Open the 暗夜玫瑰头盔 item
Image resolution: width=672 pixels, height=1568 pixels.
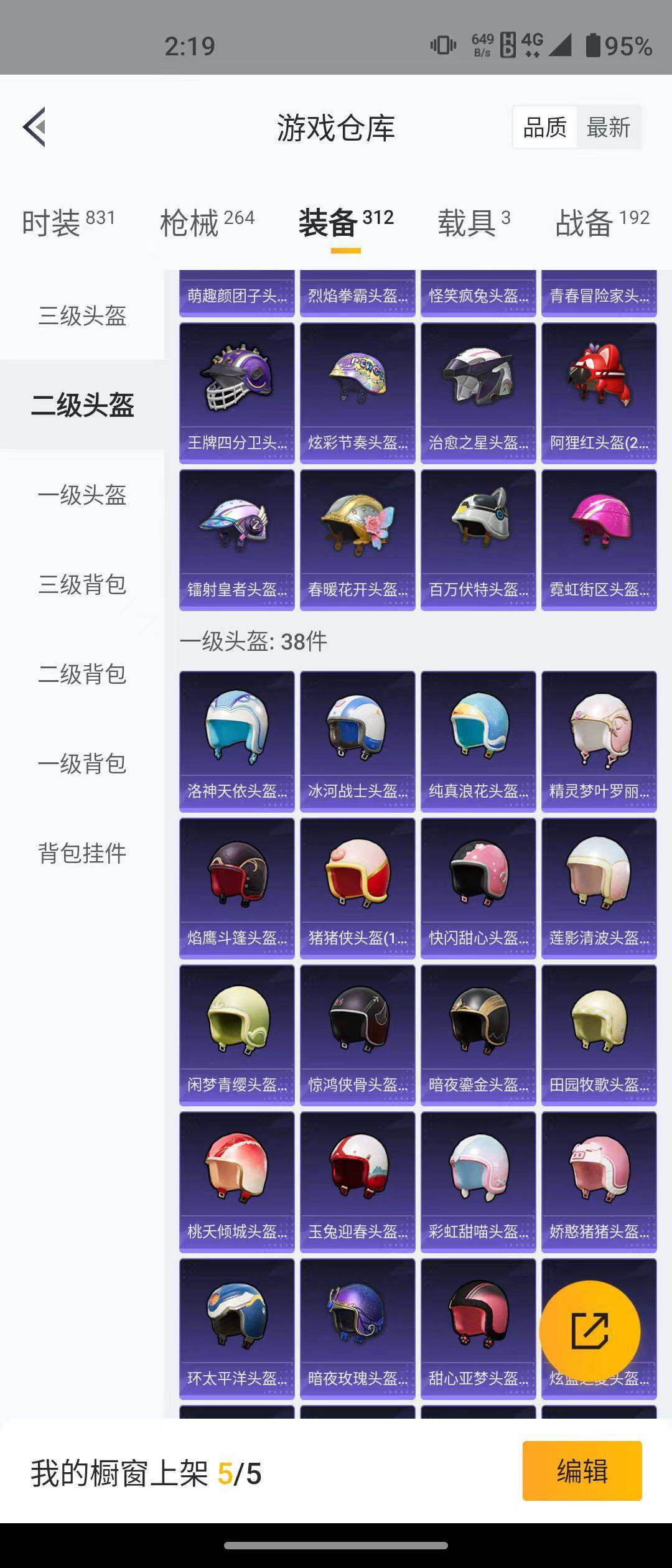point(358,1328)
